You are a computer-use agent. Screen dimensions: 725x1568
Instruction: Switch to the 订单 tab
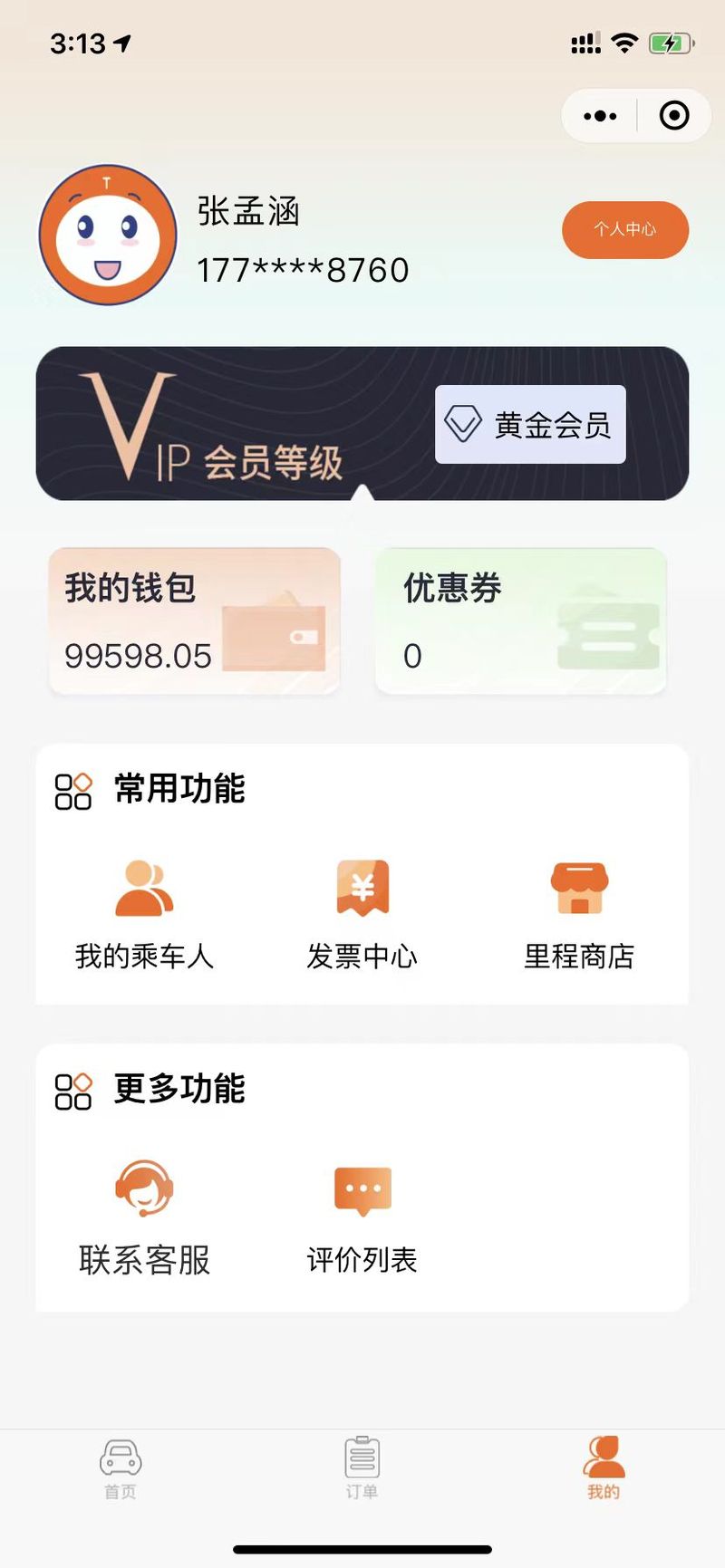[362, 1468]
